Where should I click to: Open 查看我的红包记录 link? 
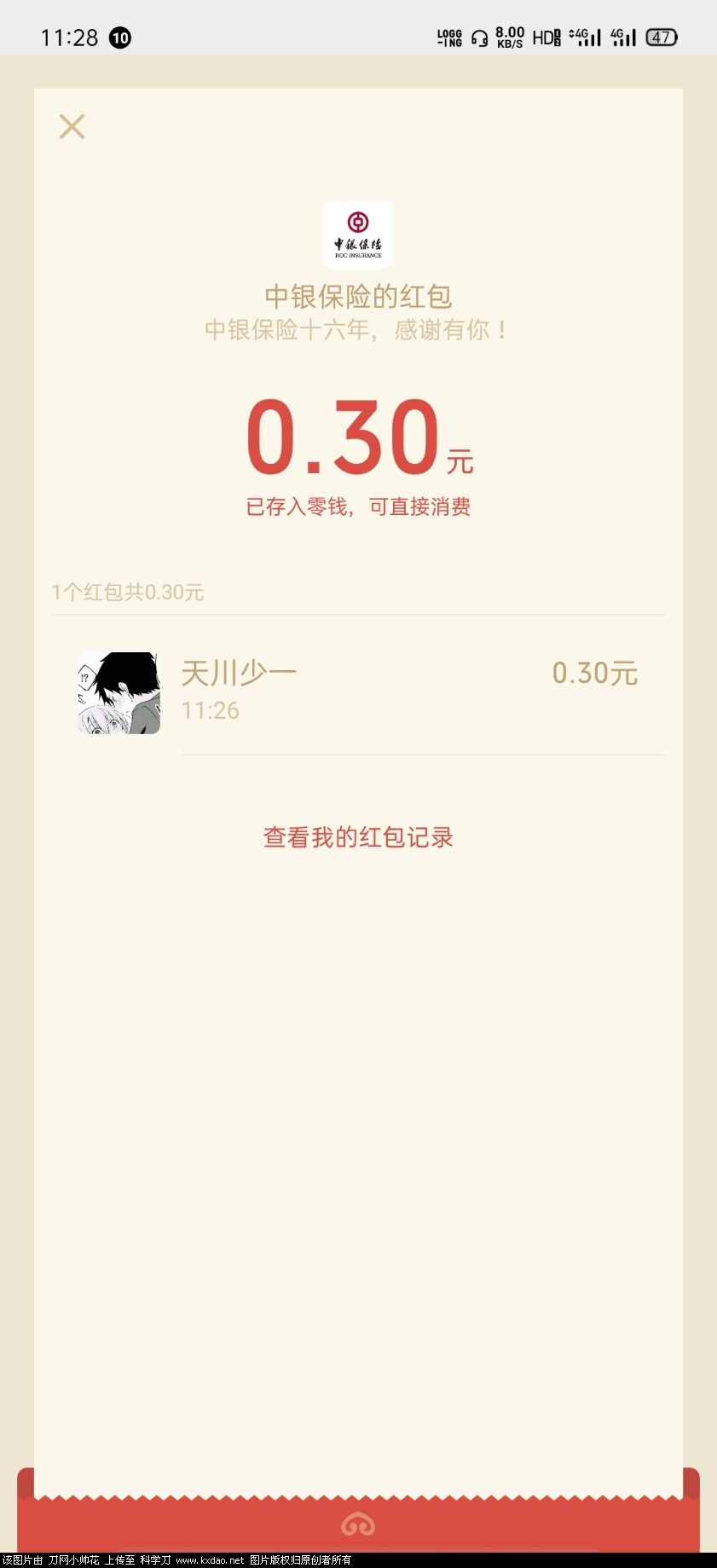click(358, 837)
